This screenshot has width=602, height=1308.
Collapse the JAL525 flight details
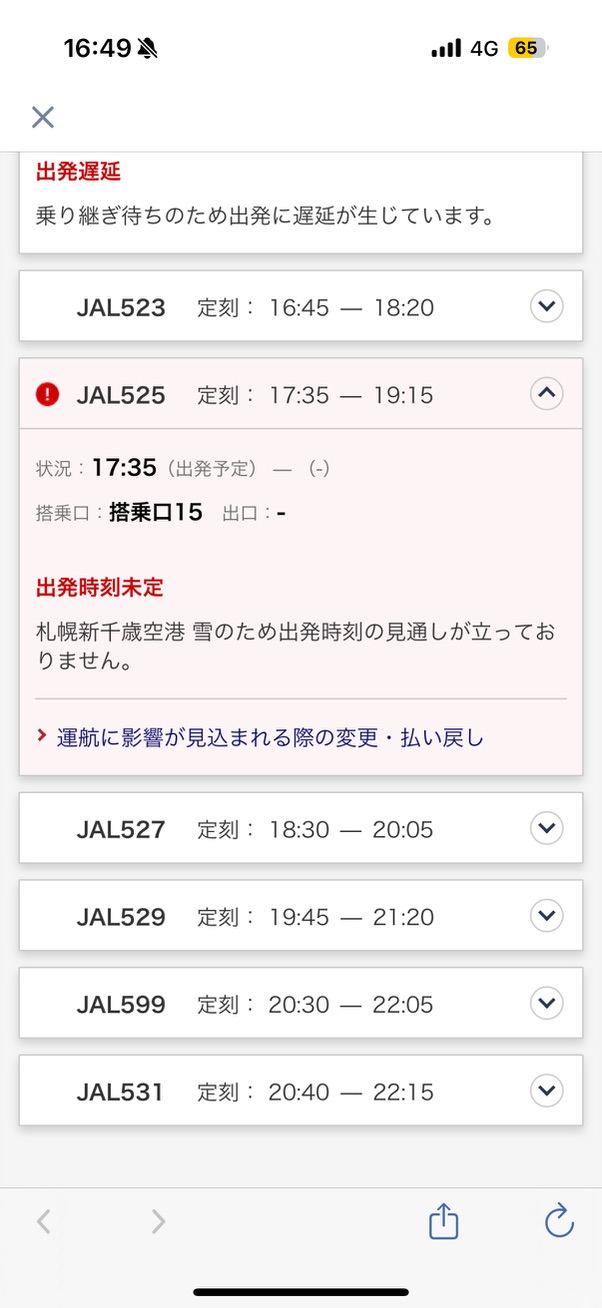click(546, 394)
